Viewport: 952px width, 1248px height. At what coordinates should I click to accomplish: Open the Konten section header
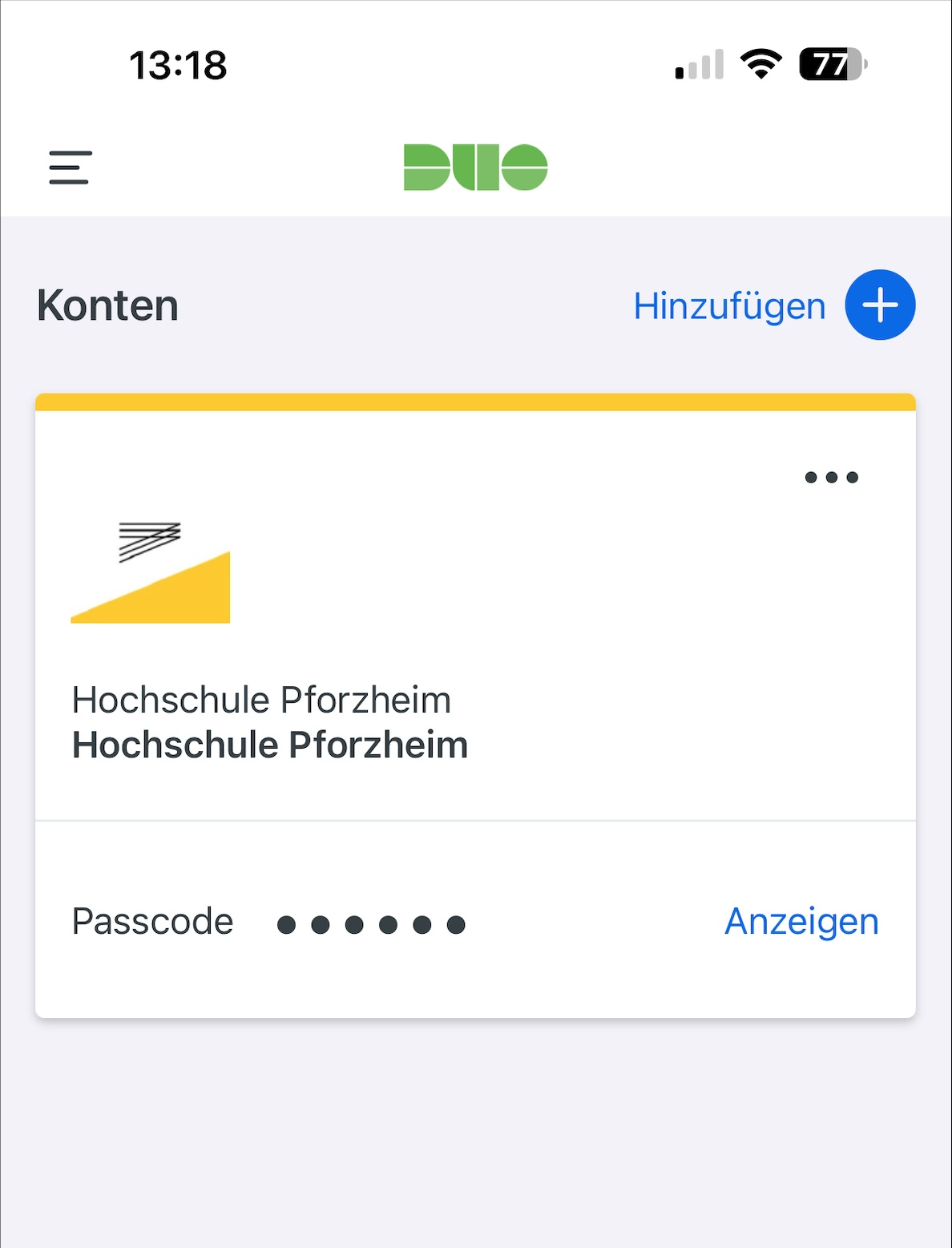pyautogui.click(x=108, y=305)
